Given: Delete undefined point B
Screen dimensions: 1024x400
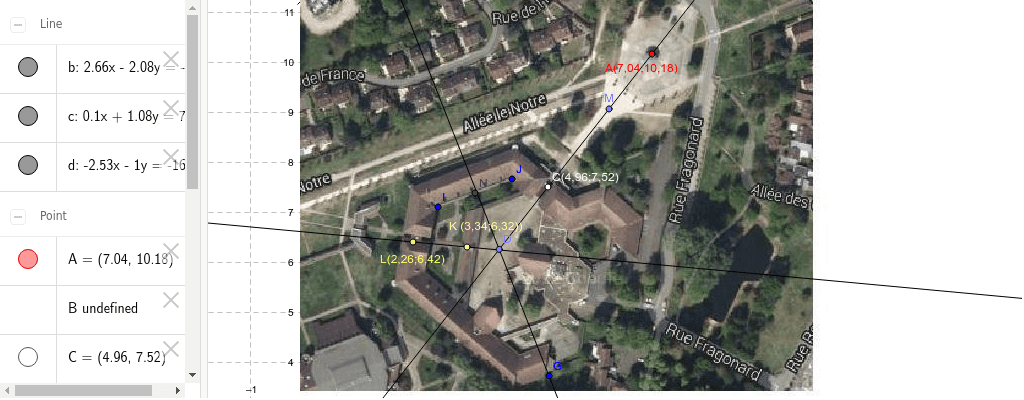Looking at the screenshot, I should [171, 299].
